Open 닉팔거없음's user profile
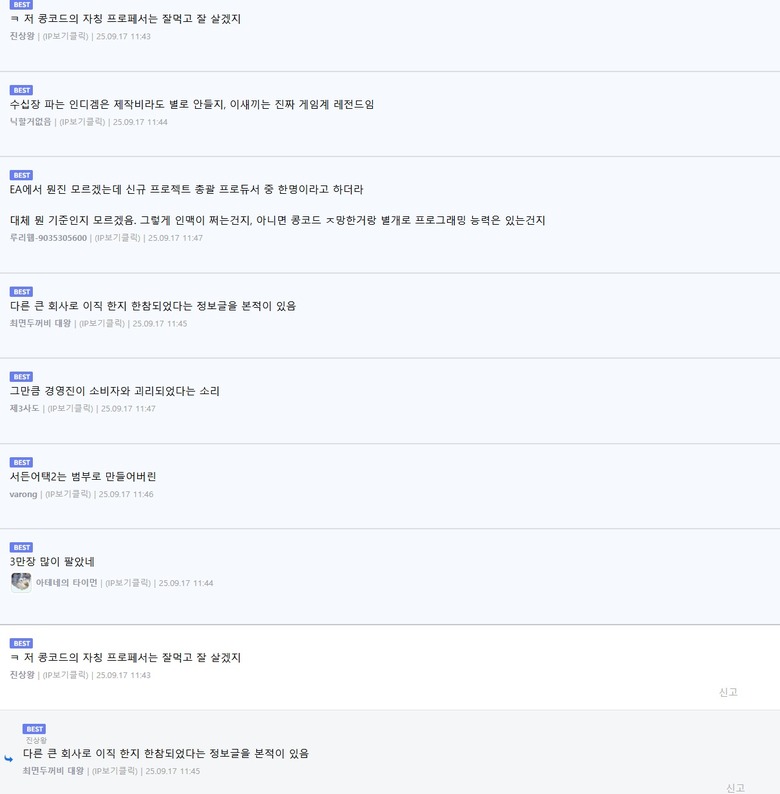Screen dimensions: 780x794 pyautogui.click(x=30, y=122)
